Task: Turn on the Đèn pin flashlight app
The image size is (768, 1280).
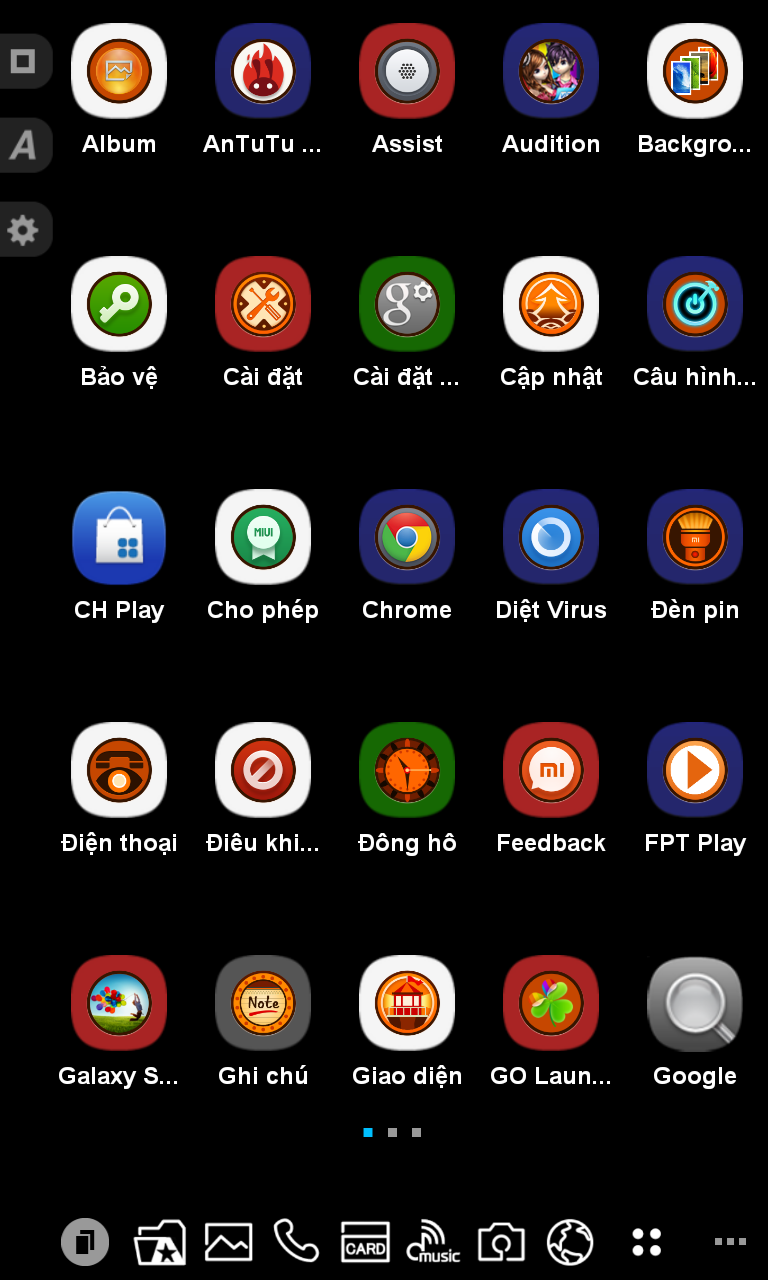Action: 695,537
